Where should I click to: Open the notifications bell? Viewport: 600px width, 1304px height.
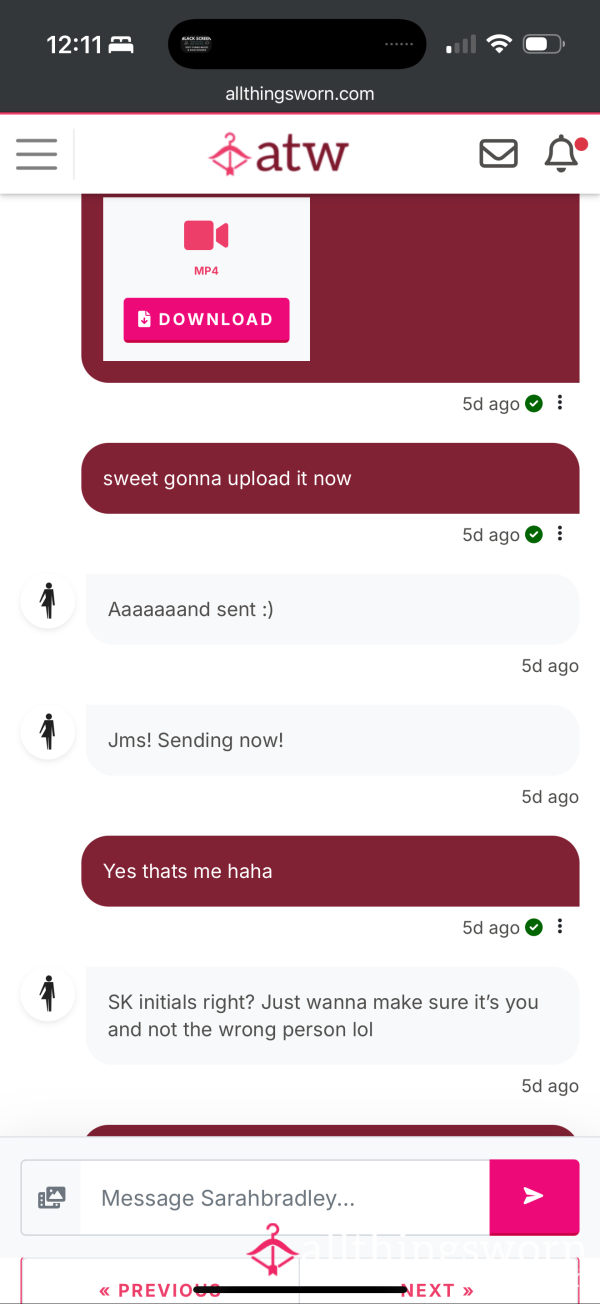[x=561, y=153]
